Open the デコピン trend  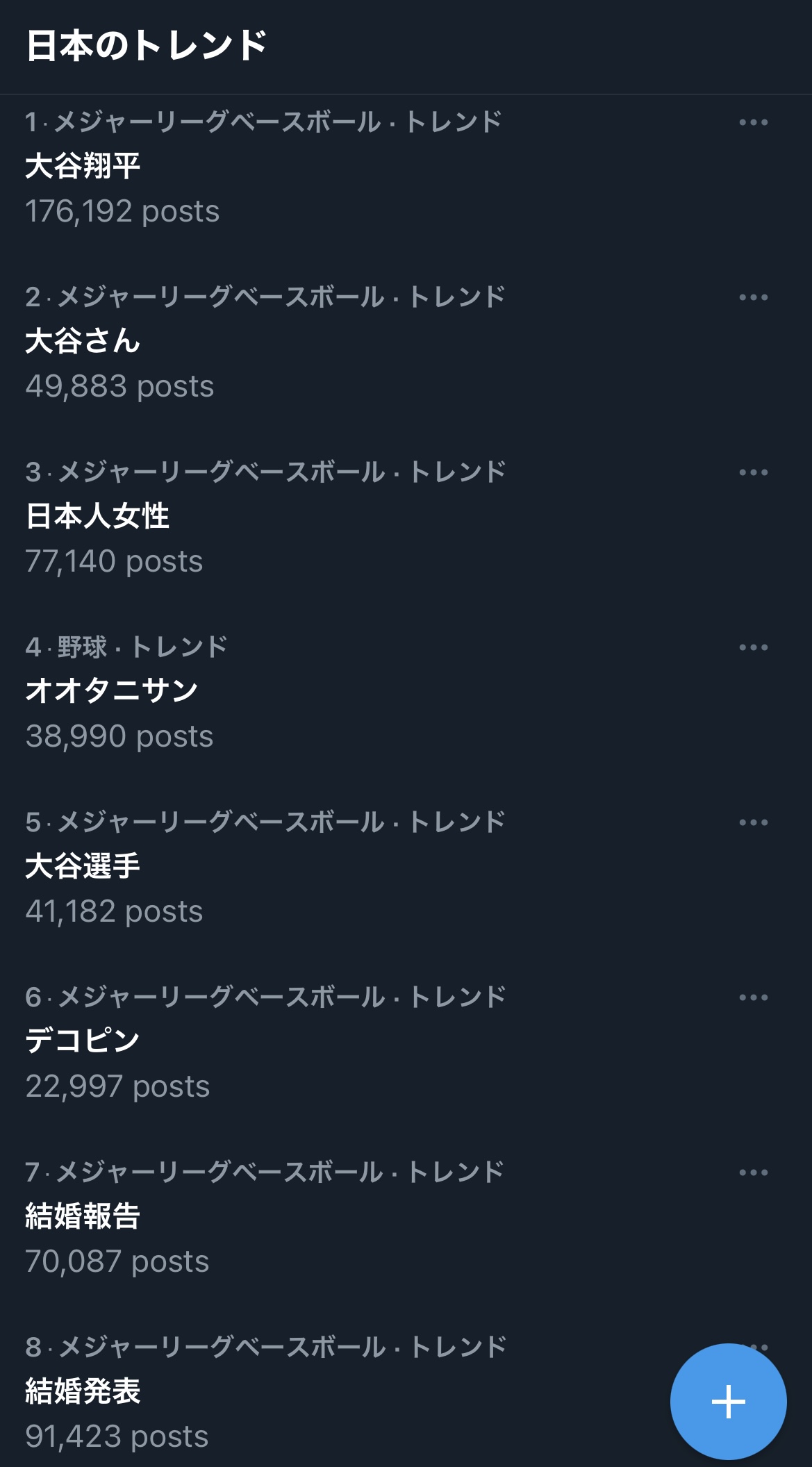click(83, 1042)
